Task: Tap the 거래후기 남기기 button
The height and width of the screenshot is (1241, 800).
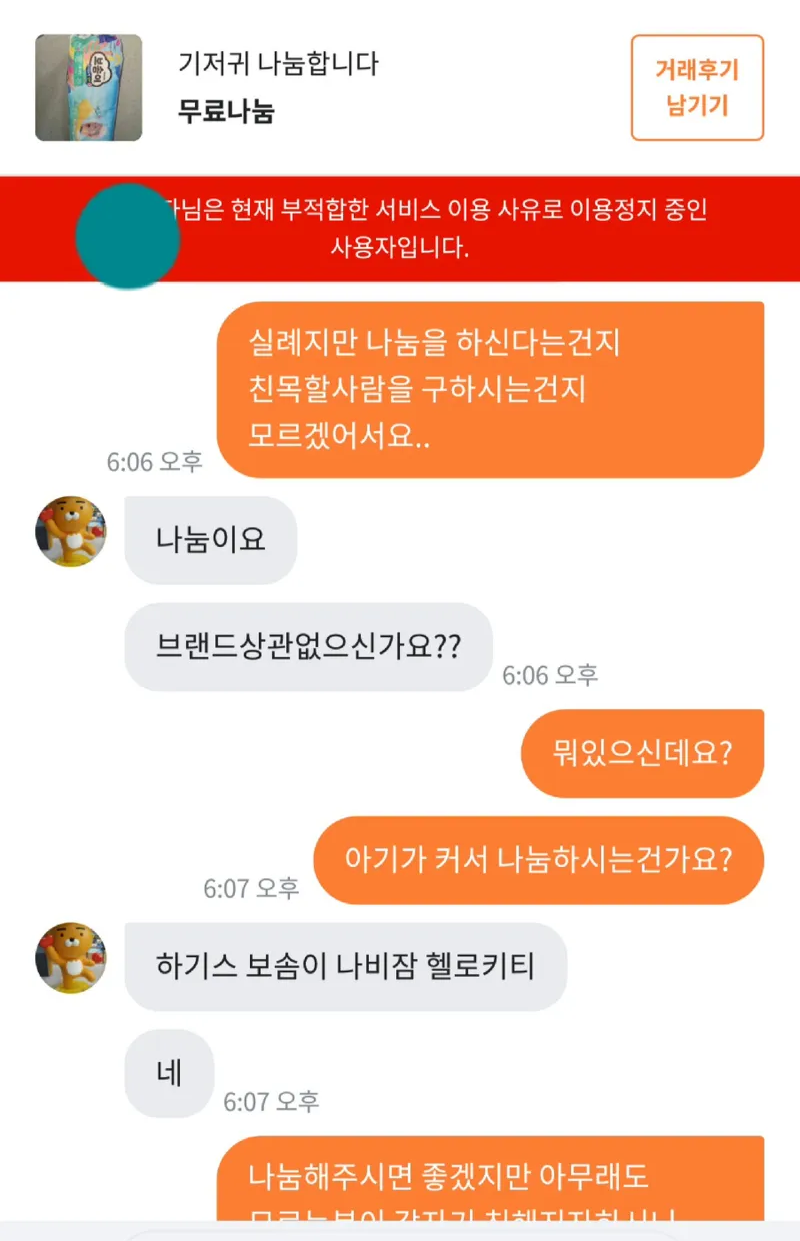Action: (697, 88)
